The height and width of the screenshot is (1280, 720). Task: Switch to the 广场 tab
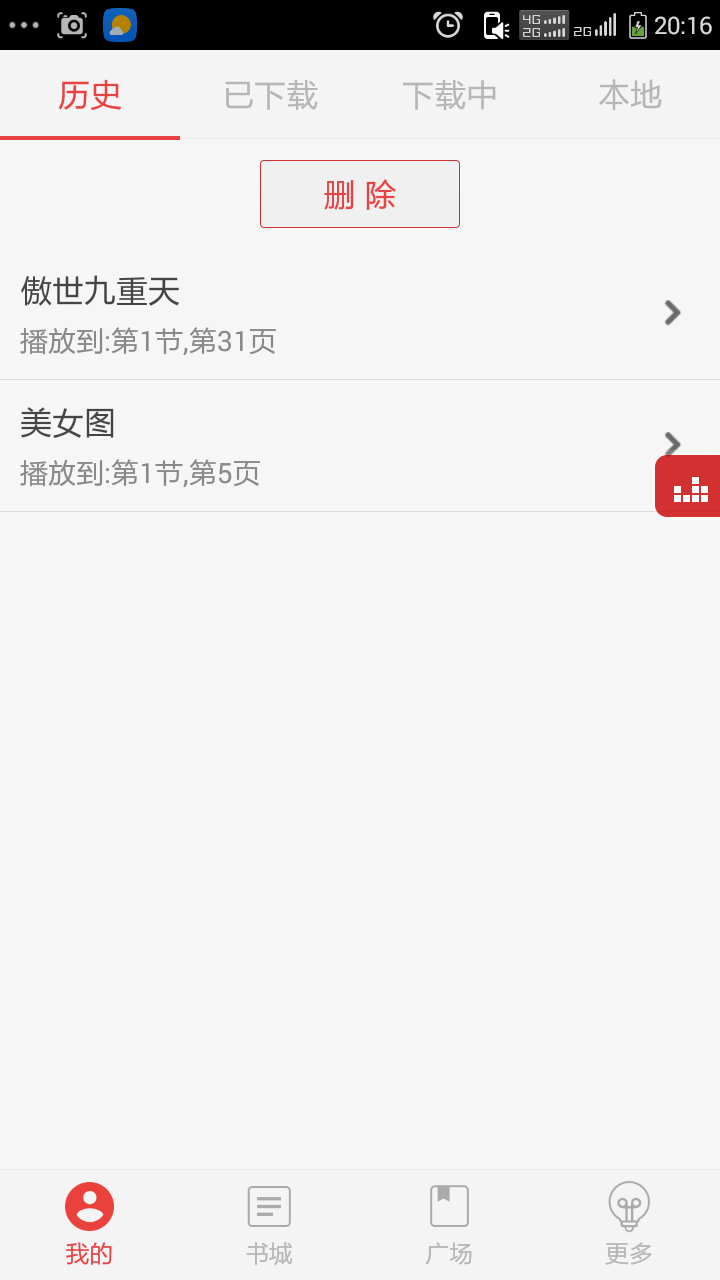click(x=449, y=1224)
